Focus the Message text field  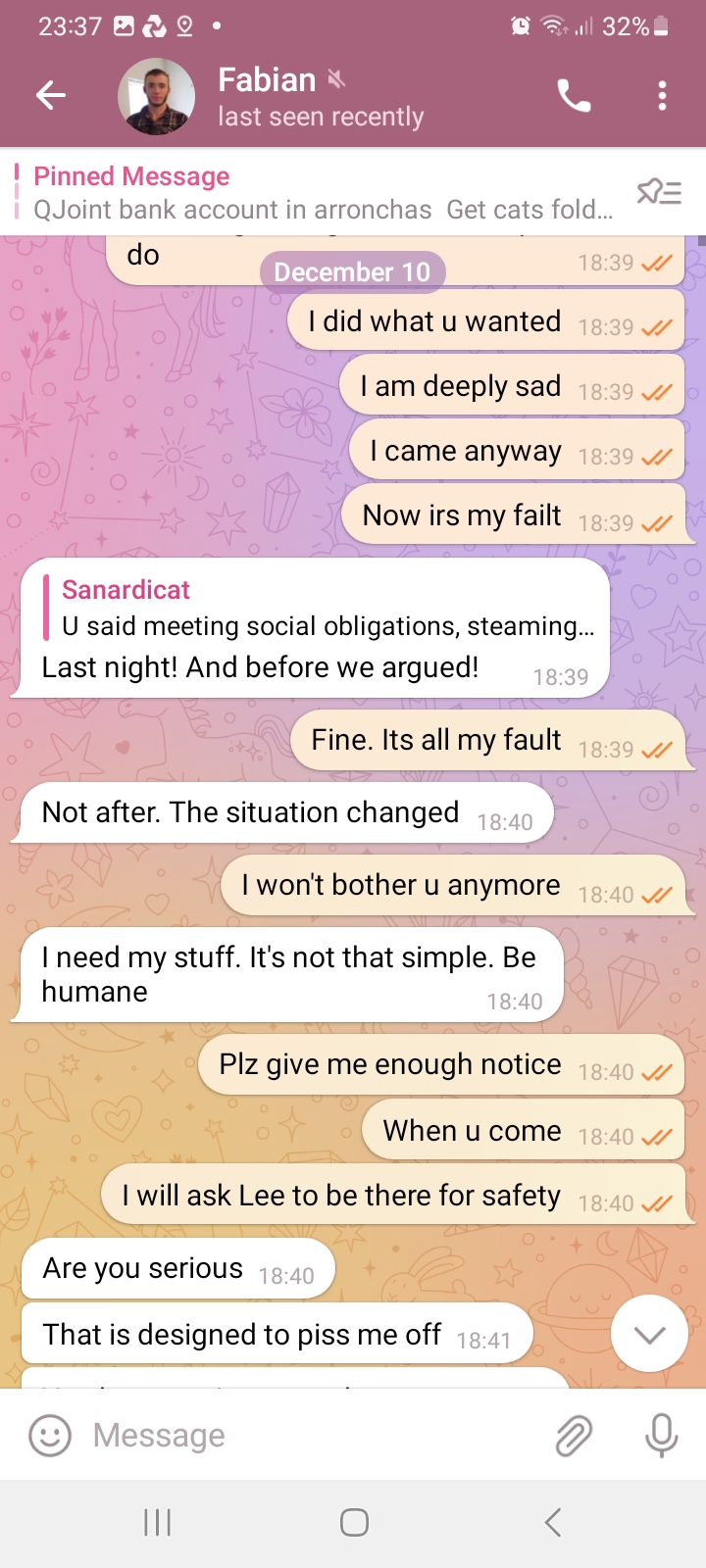tap(314, 1436)
